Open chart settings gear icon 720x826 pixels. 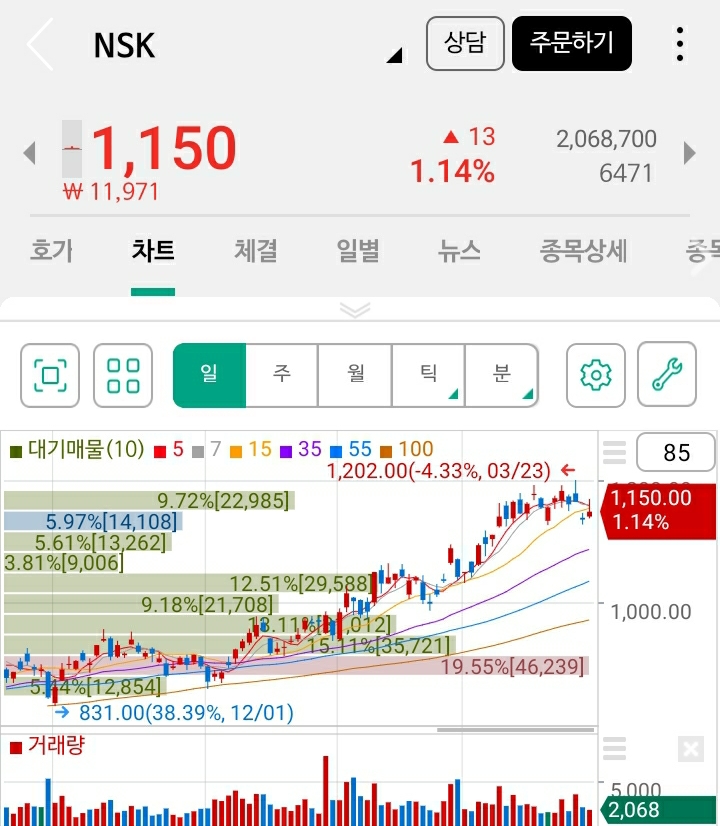click(595, 375)
